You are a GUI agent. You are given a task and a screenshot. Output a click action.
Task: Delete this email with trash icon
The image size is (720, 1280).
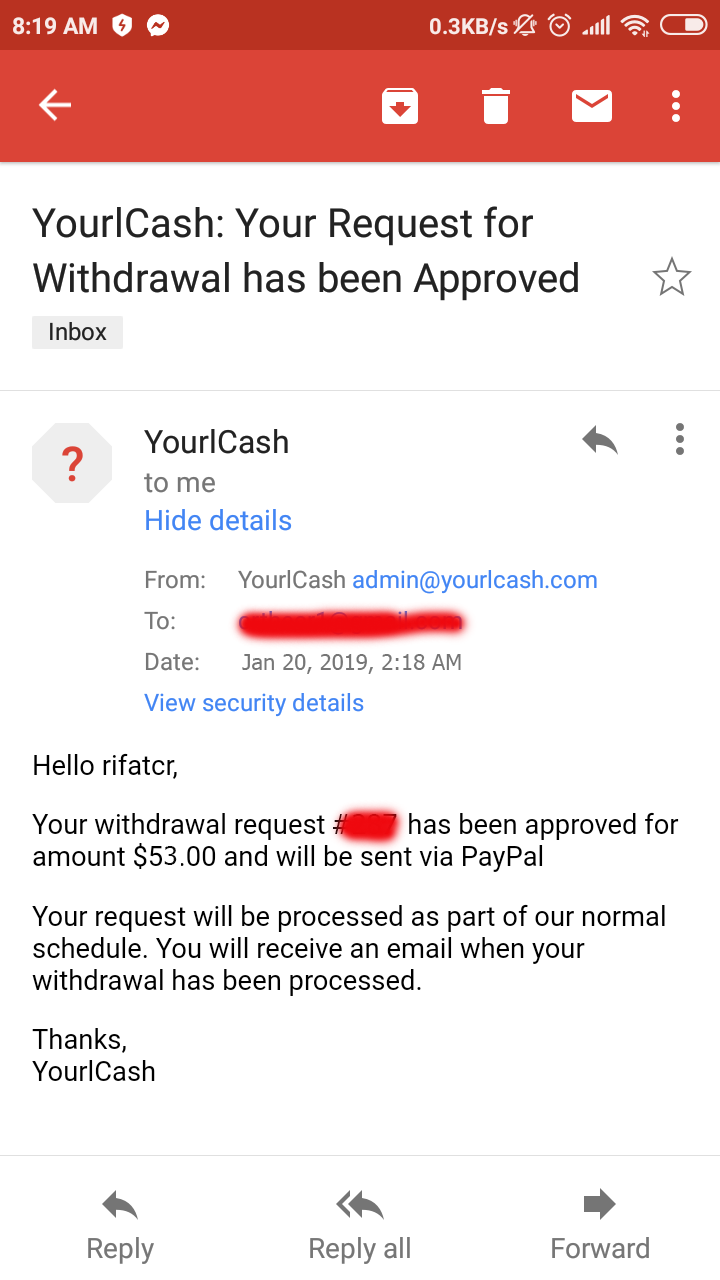click(496, 105)
